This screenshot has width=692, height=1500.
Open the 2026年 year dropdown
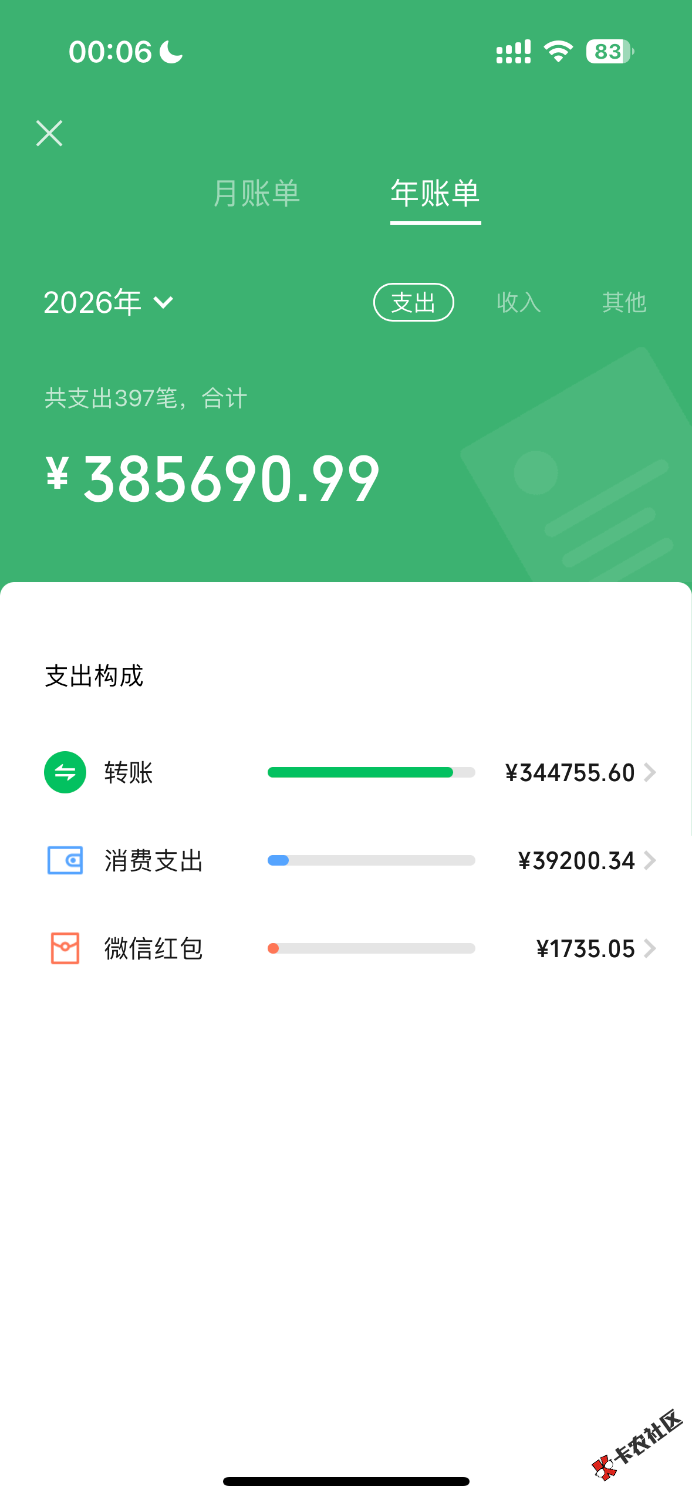[109, 302]
